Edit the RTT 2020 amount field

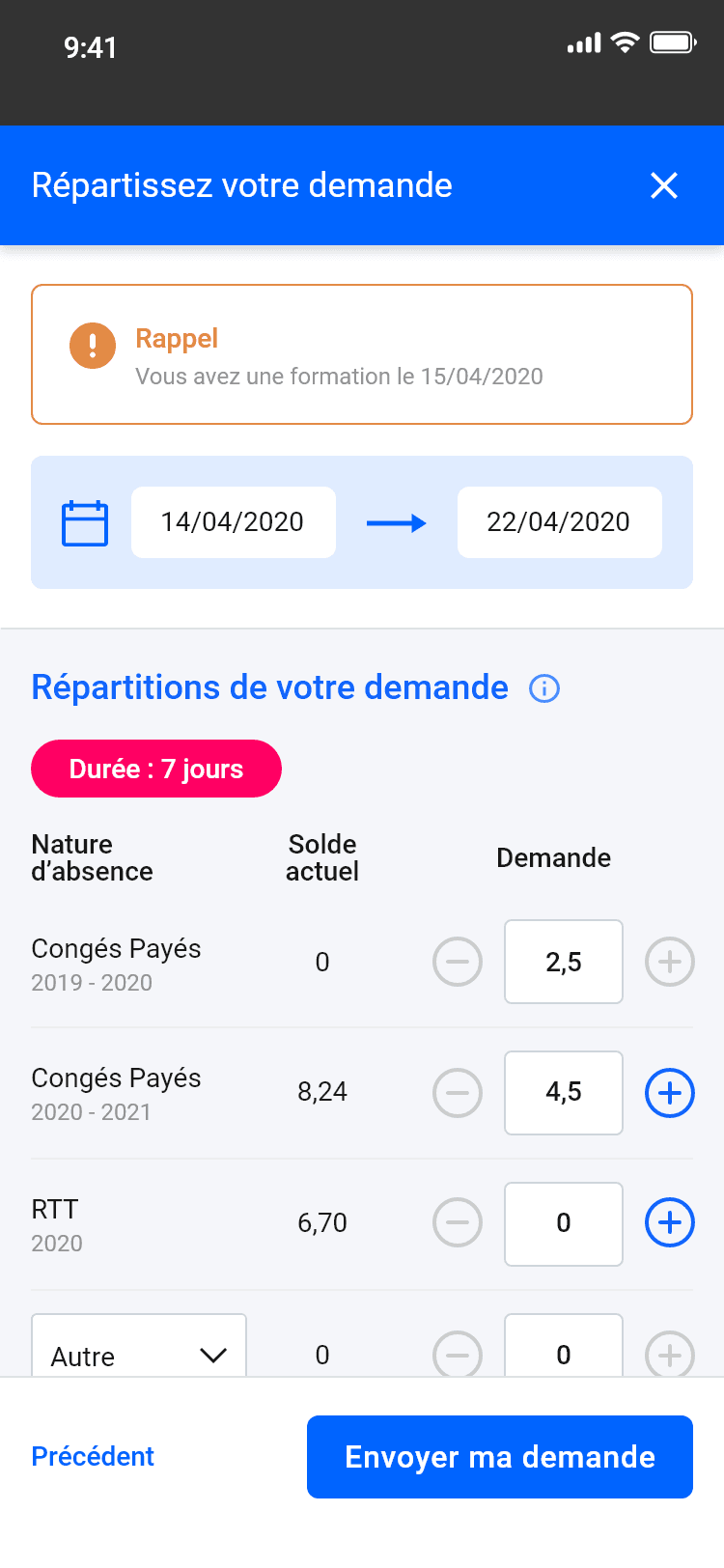[x=564, y=1223]
